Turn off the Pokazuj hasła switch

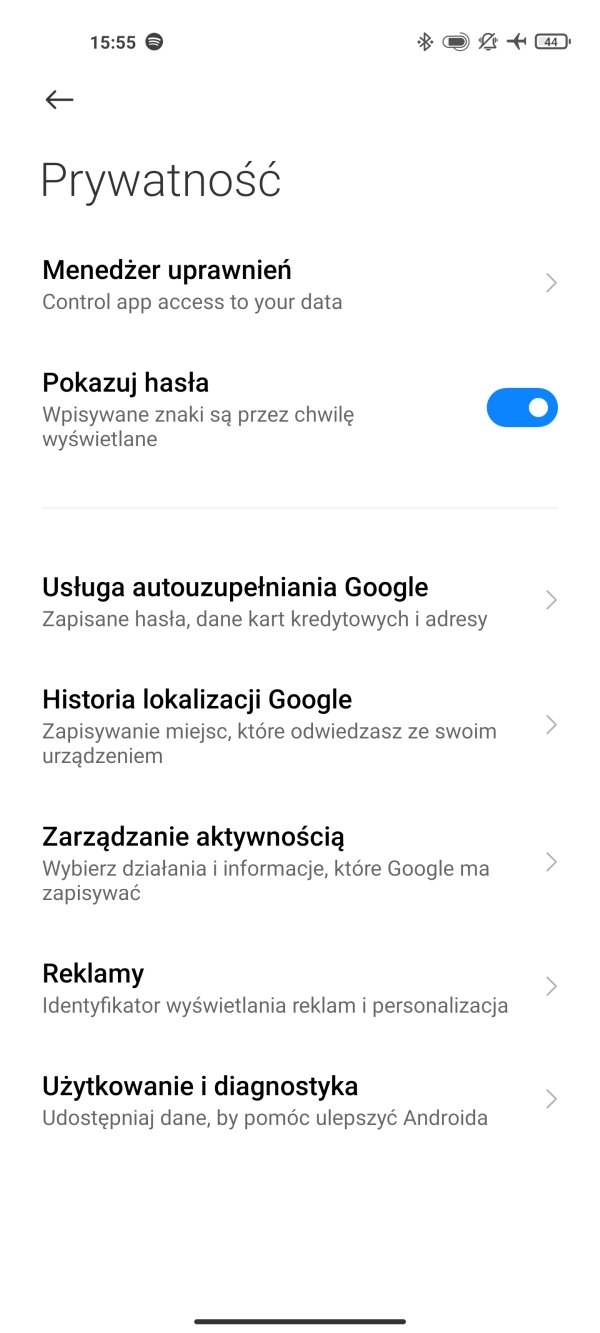(x=522, y=408)
